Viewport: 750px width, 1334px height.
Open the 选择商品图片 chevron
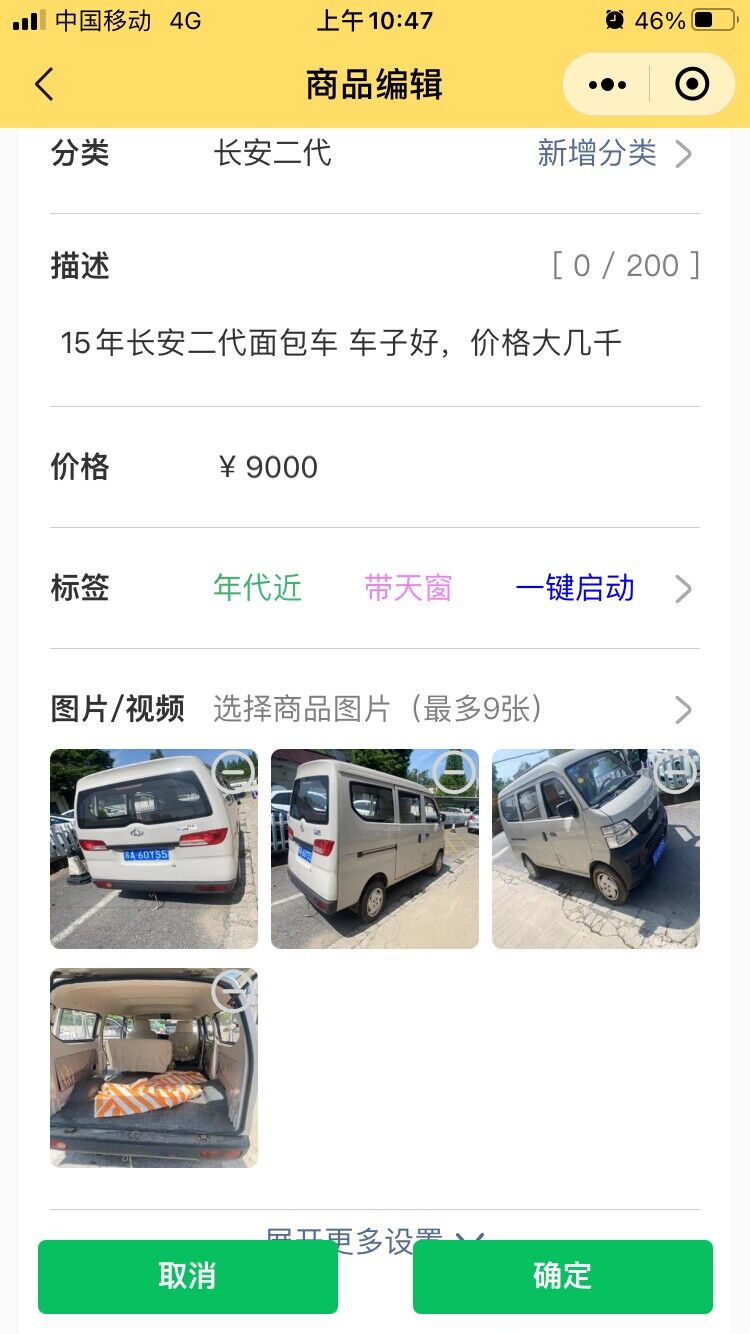[x=684, y=709]
